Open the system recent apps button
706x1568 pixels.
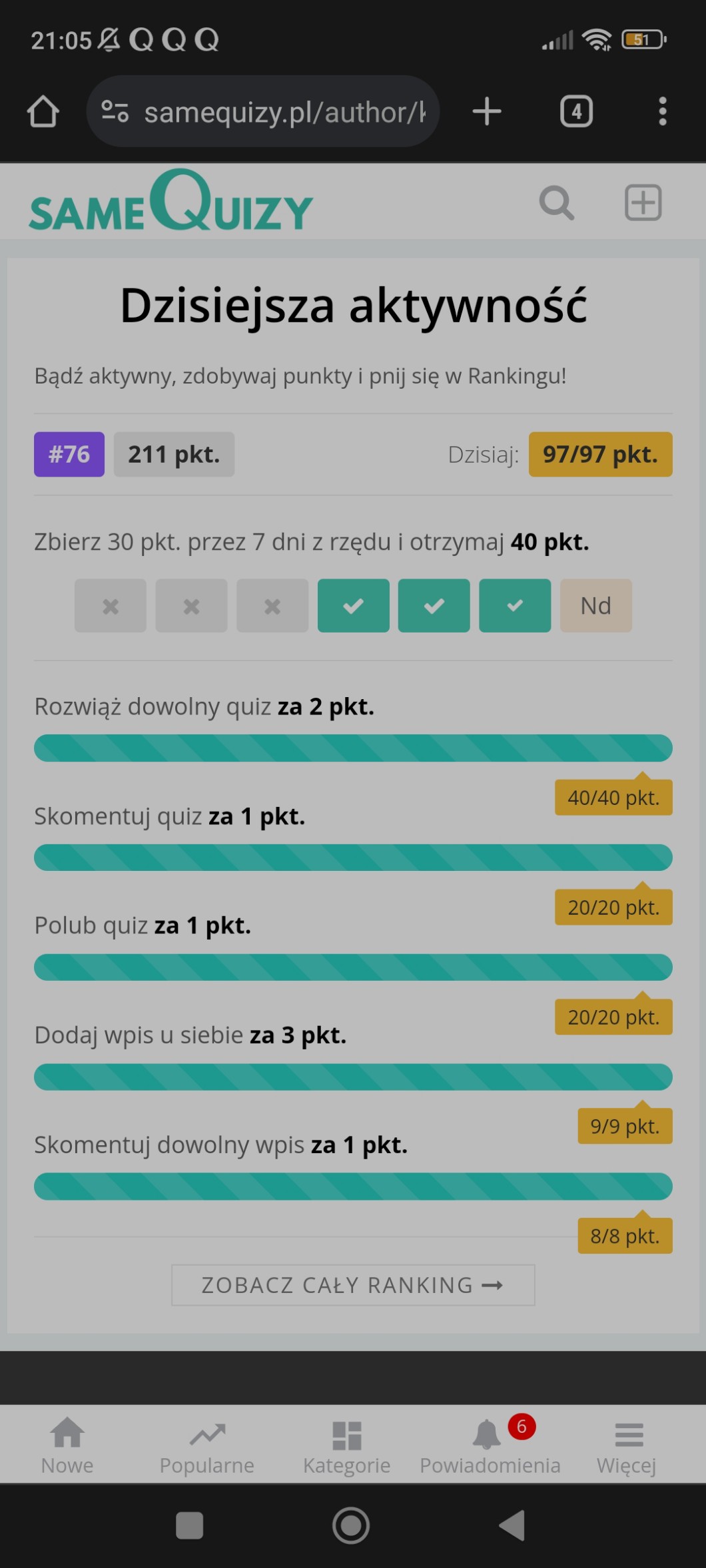189,1525
